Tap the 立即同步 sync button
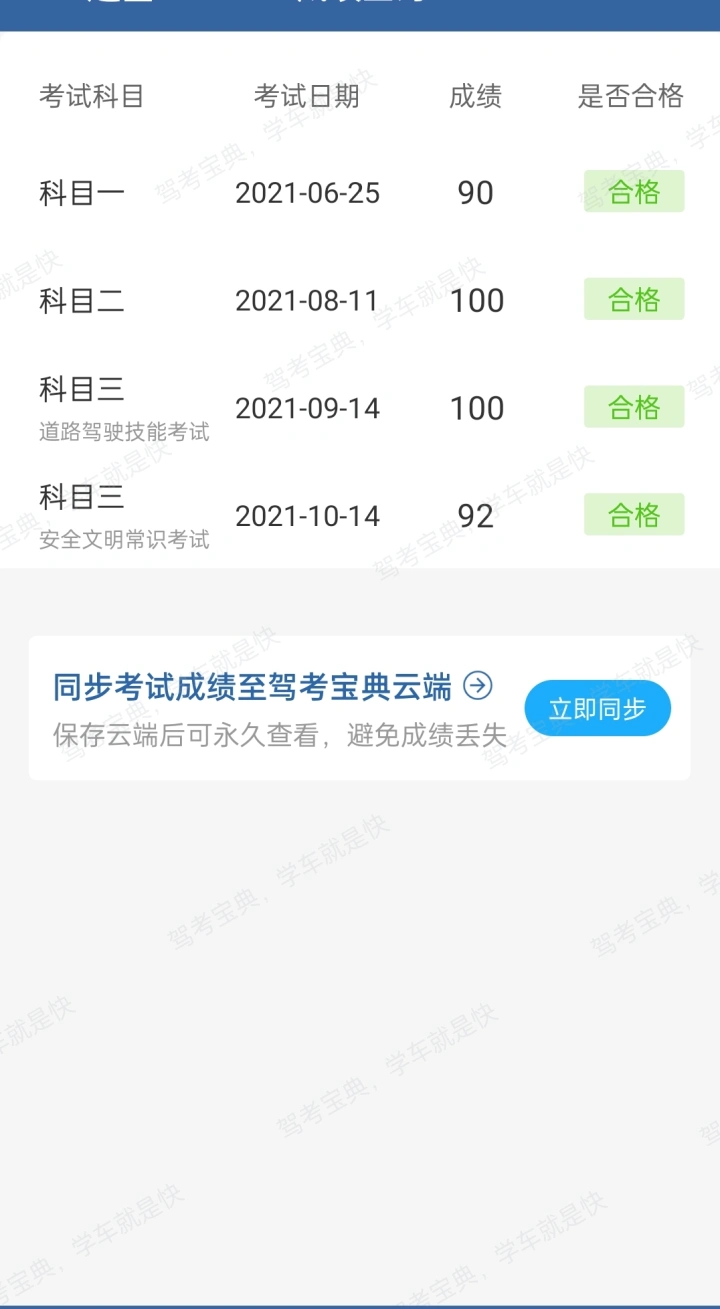Screen dimensions: 720x1309 click(597, 708)
